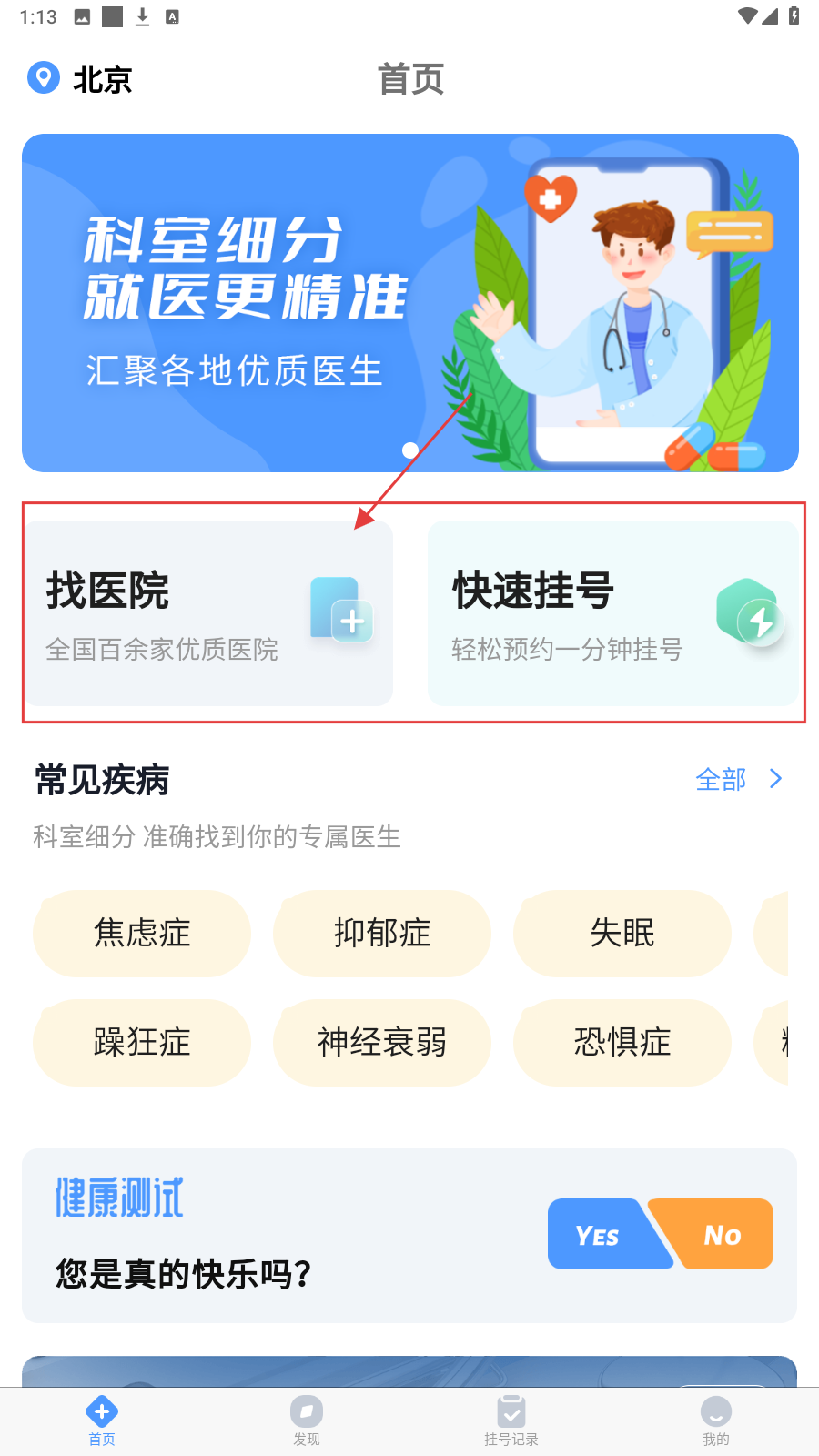Open 找医院 hospital finder
Screen dimensions: 819x1456
pos(209,613)
